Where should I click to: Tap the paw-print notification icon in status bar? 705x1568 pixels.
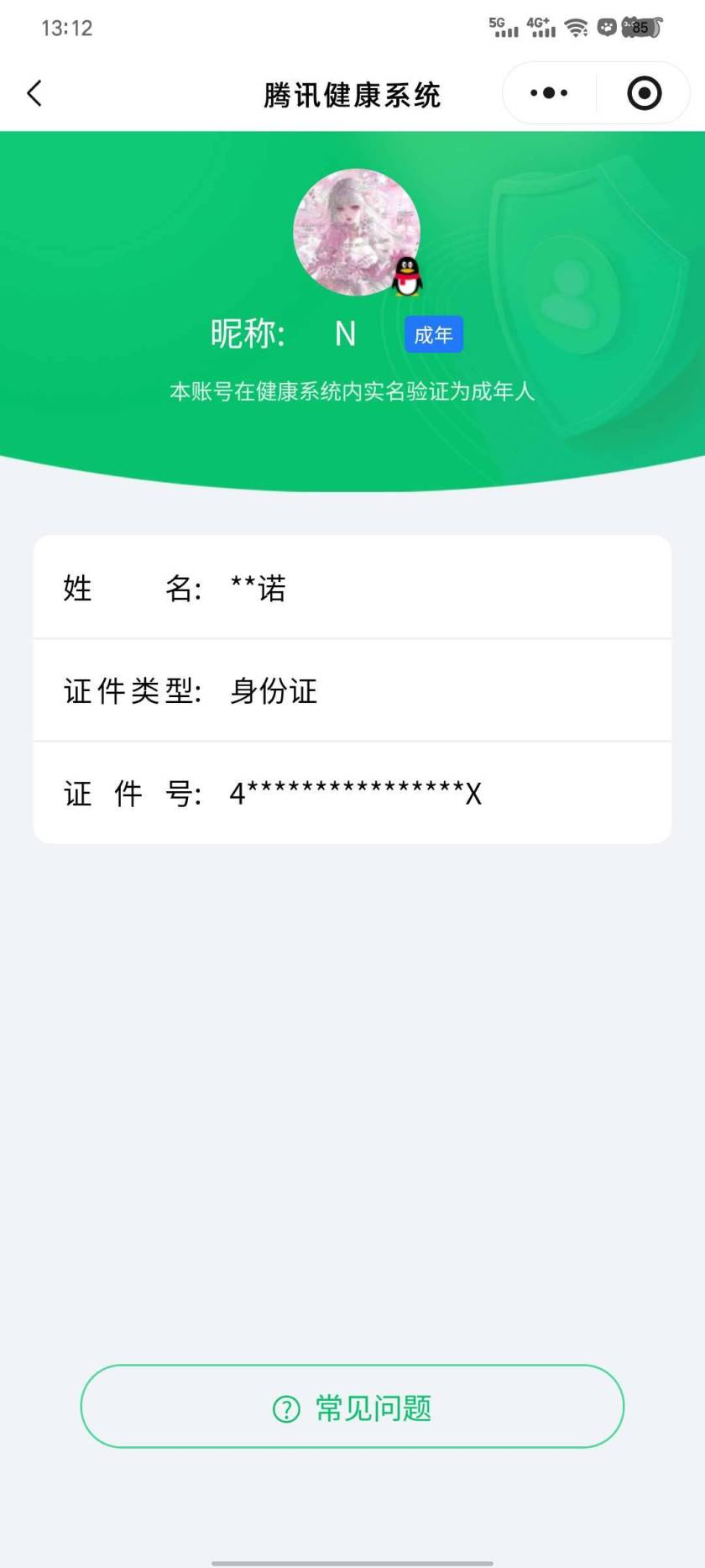606,27
